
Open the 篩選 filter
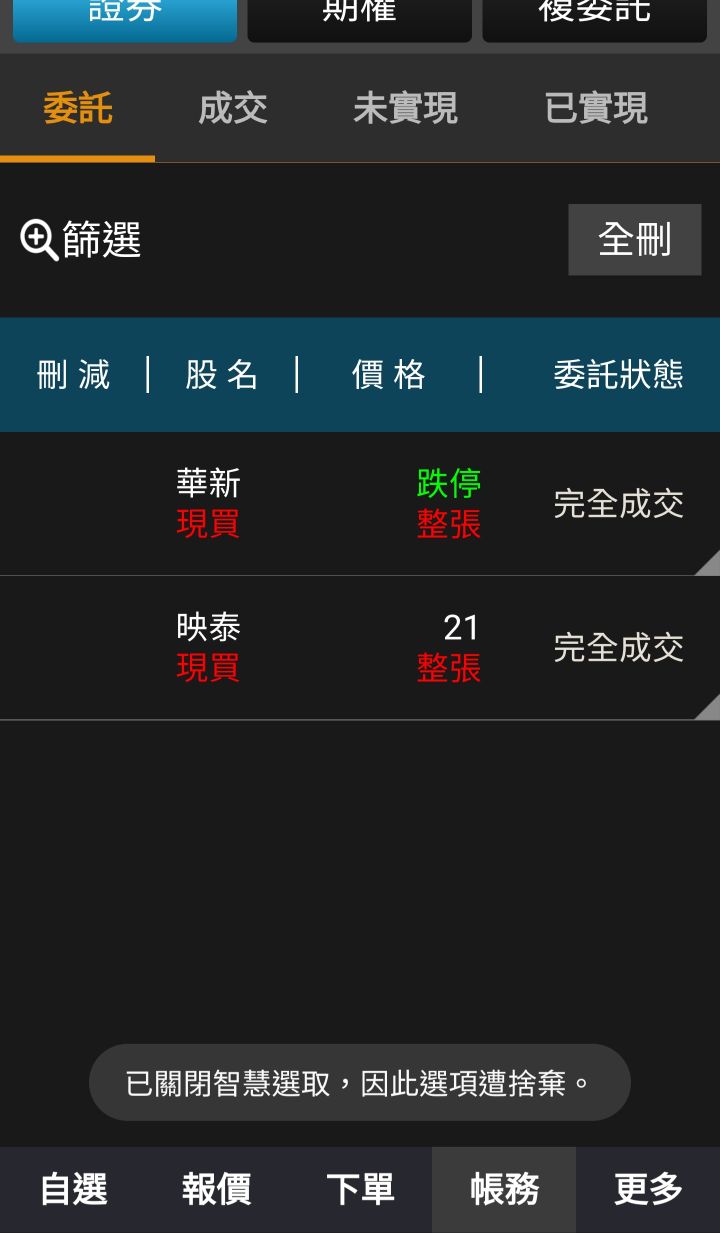[81, 240]
